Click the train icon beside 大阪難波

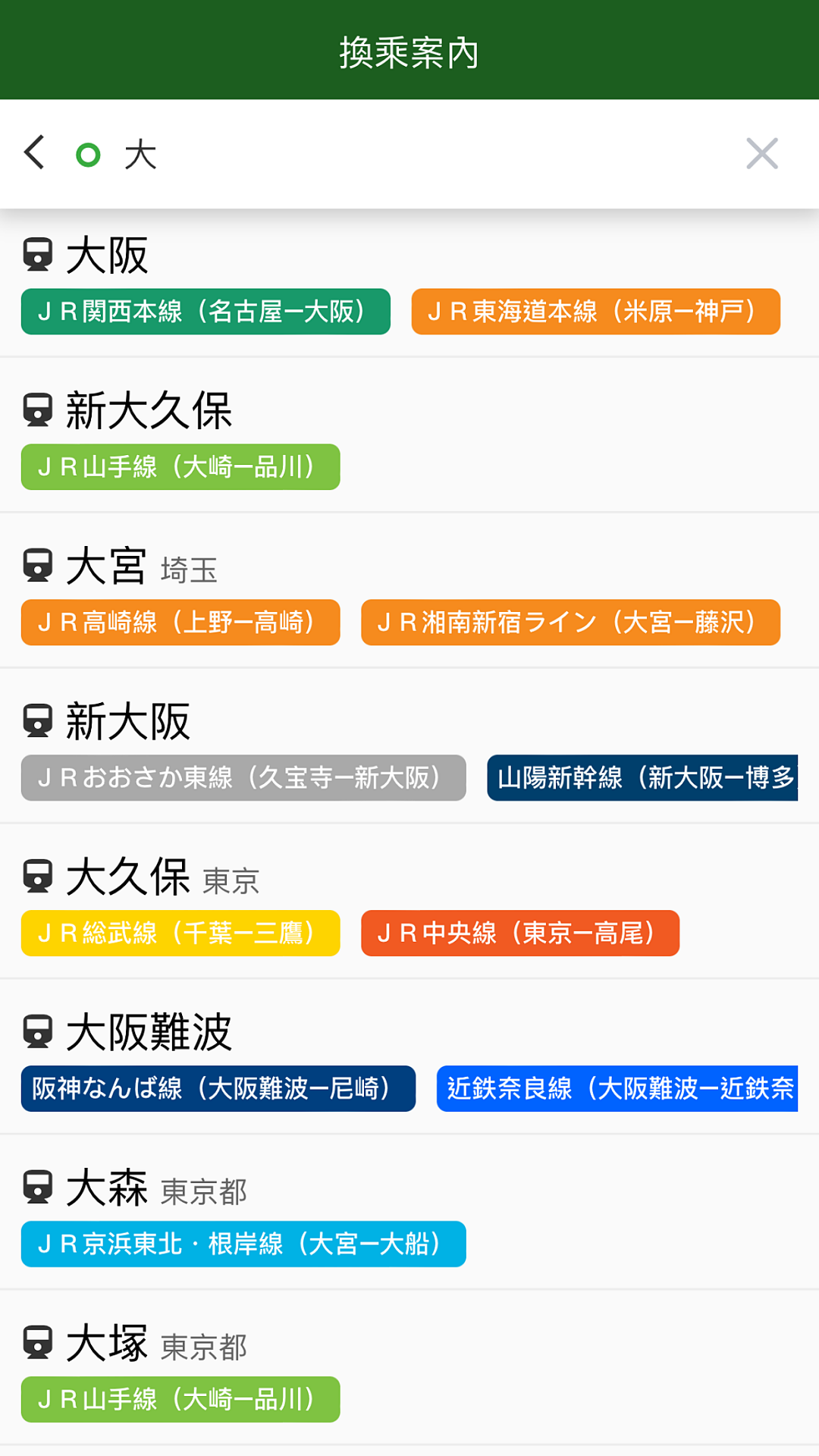[x=37, y=1032]
